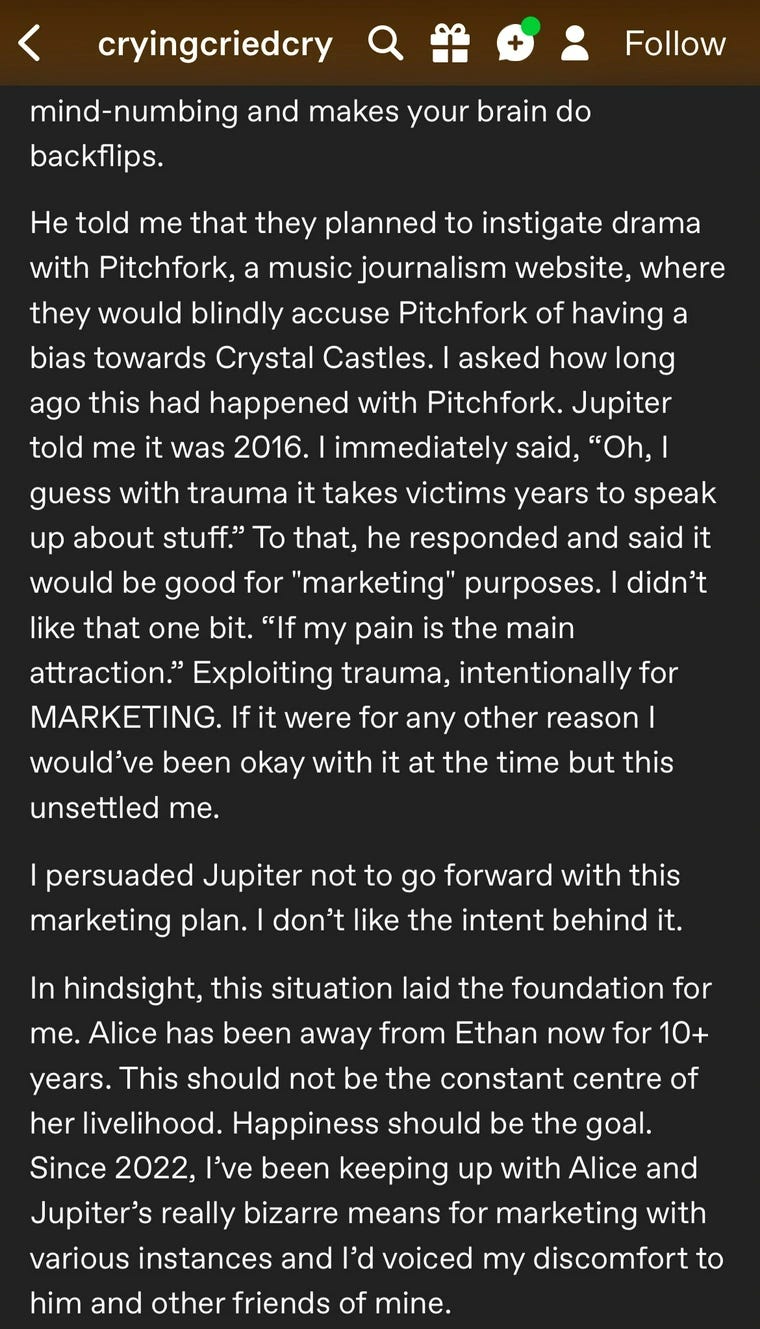Start a message via the chat bubble

click(x=515, y=45)
